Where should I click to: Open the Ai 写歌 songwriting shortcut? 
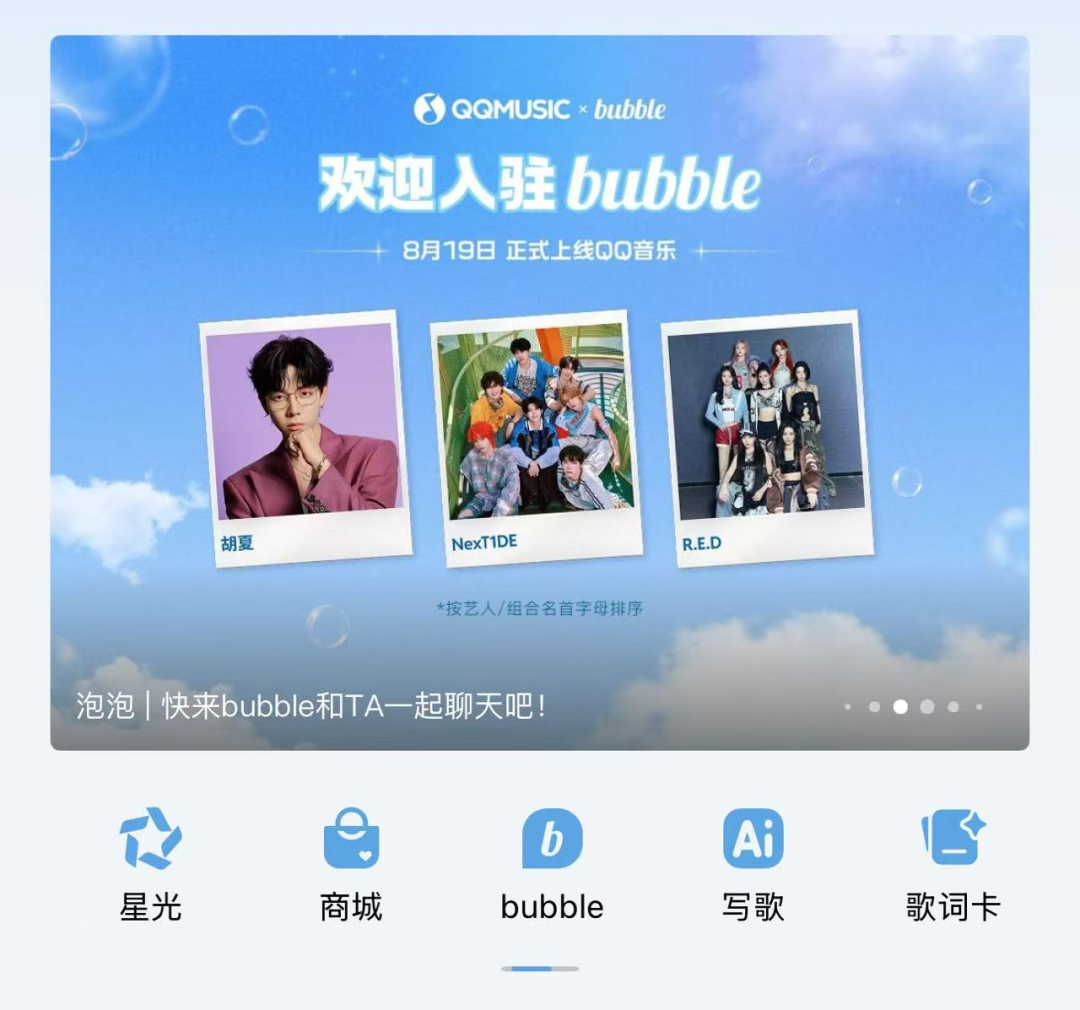[753, 864]
